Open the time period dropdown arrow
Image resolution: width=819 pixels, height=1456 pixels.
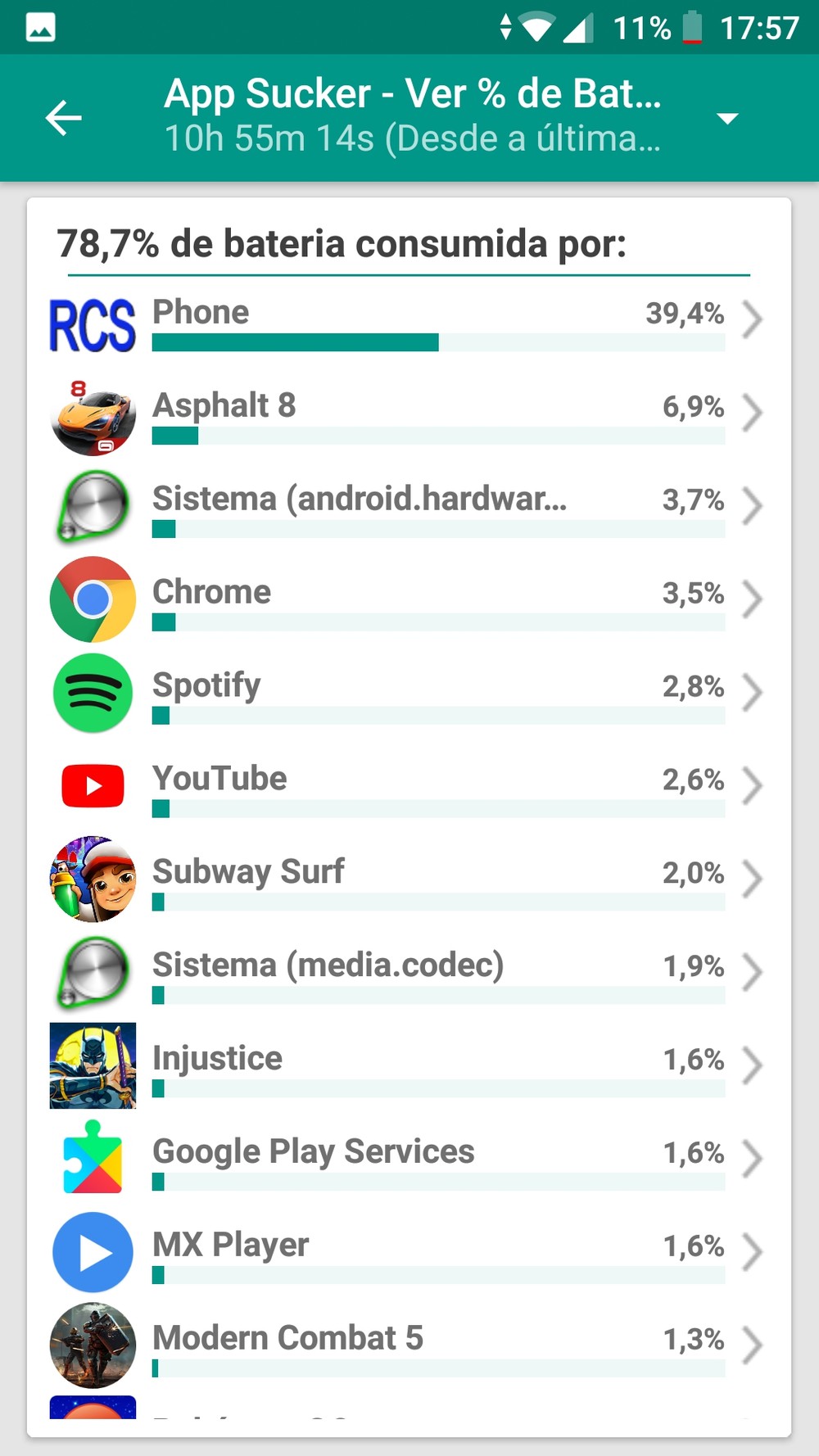(727, 119)
